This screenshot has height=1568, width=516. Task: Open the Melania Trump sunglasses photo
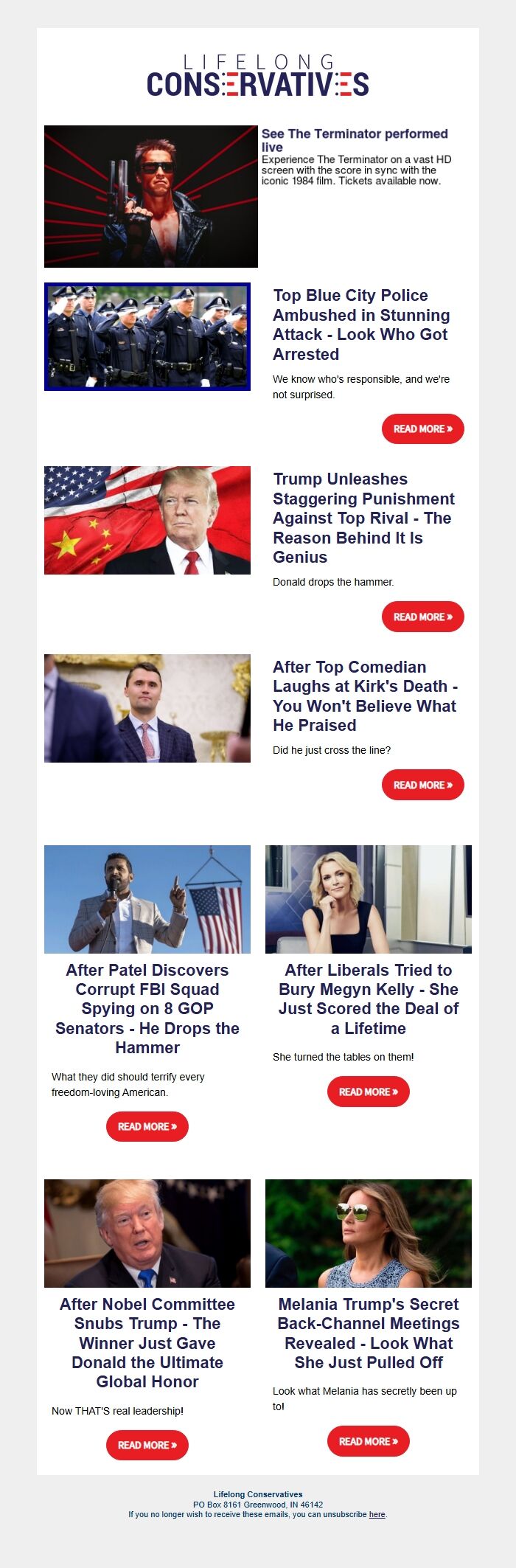[368, 1233]
